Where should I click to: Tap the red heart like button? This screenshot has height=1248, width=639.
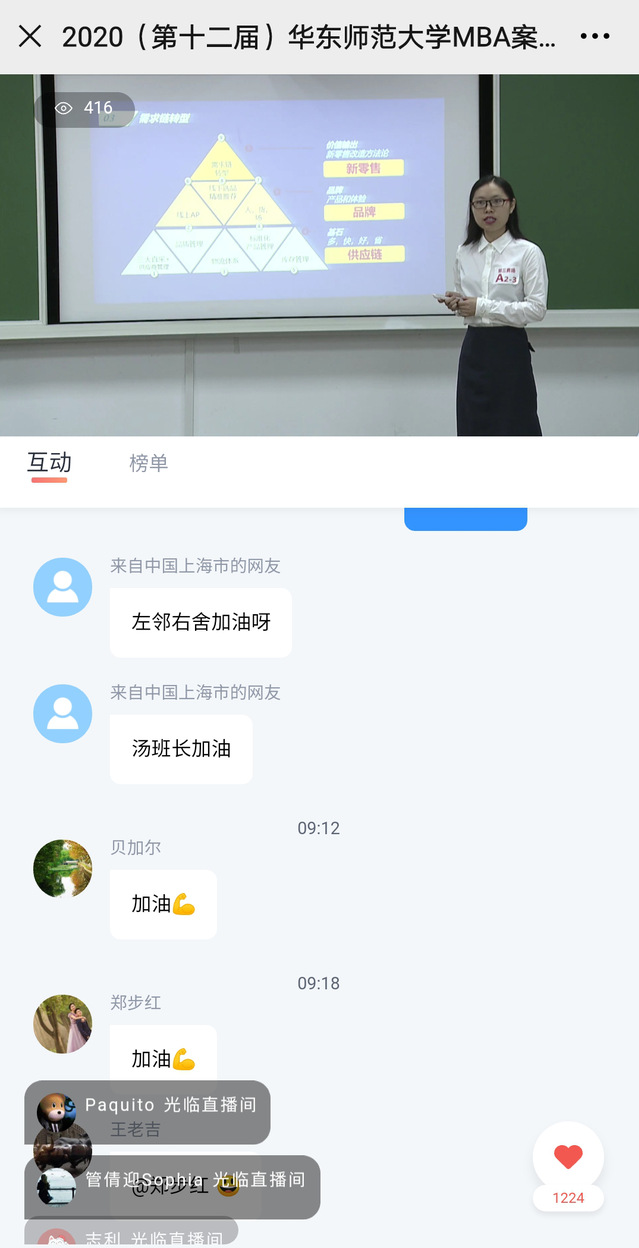(x=568, y=1157)
